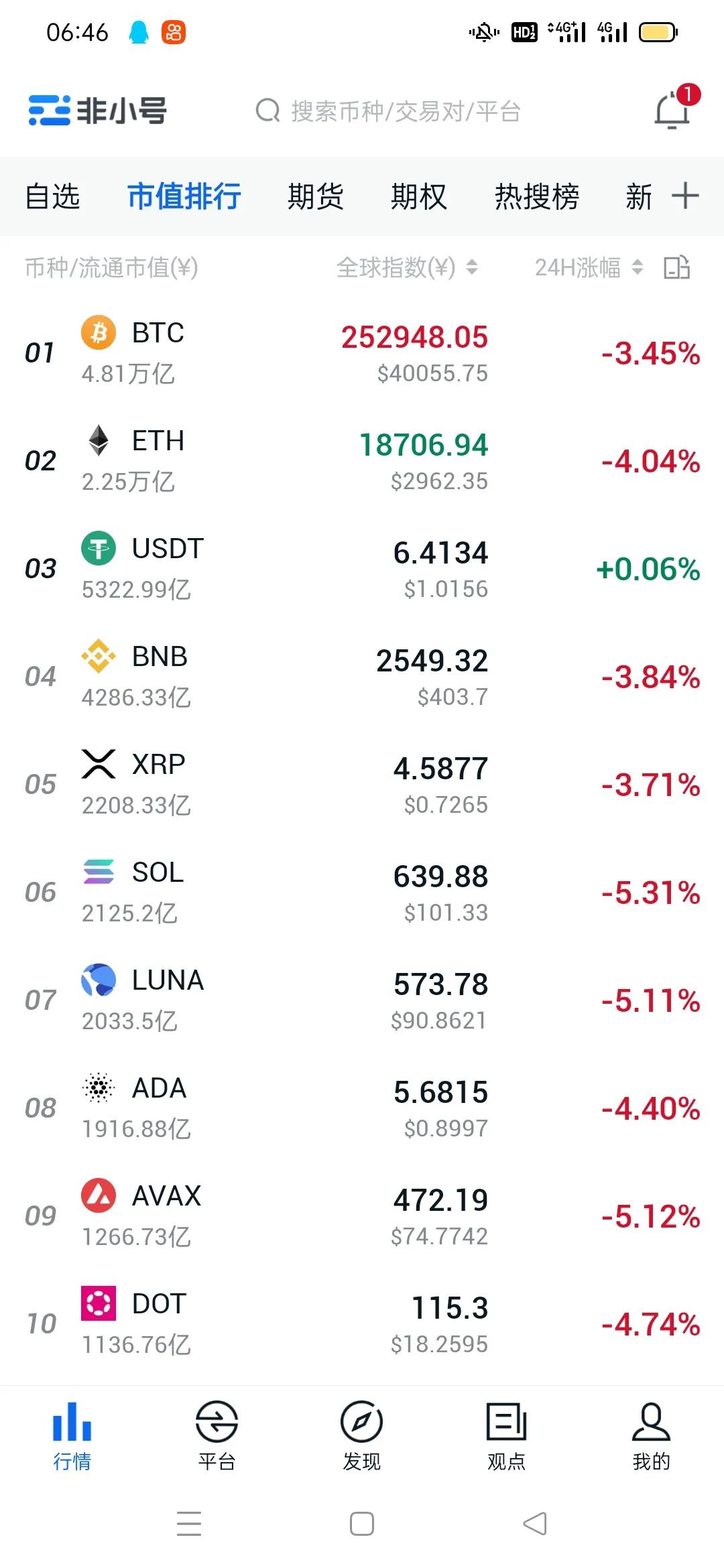Check the battery indicator in status bar

pyautogui.click(x=656, y=30)
